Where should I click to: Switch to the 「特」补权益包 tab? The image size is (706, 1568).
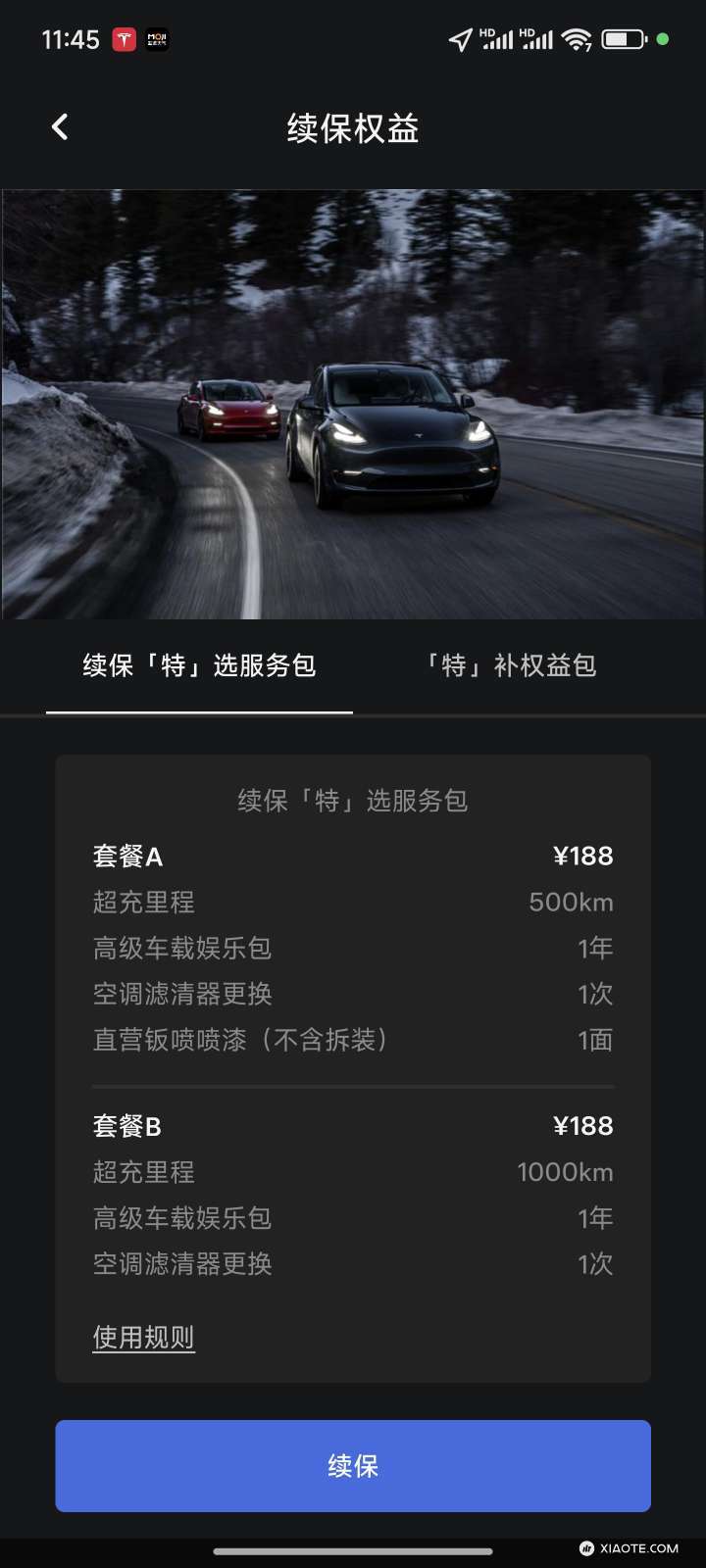click(514, 665)
